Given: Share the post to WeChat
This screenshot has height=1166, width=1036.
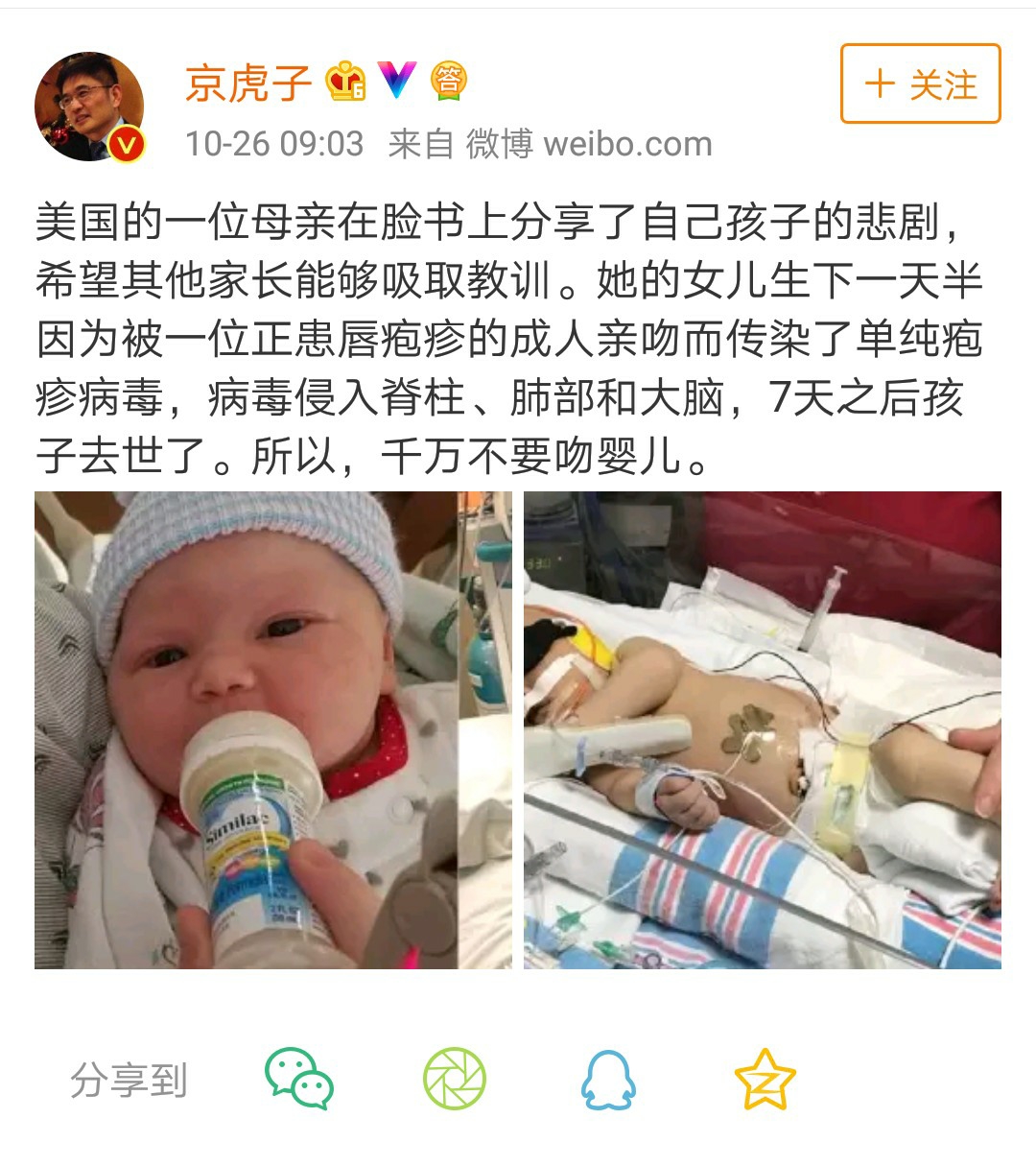Looking at the screenshot, I should tap(298, 1079).
